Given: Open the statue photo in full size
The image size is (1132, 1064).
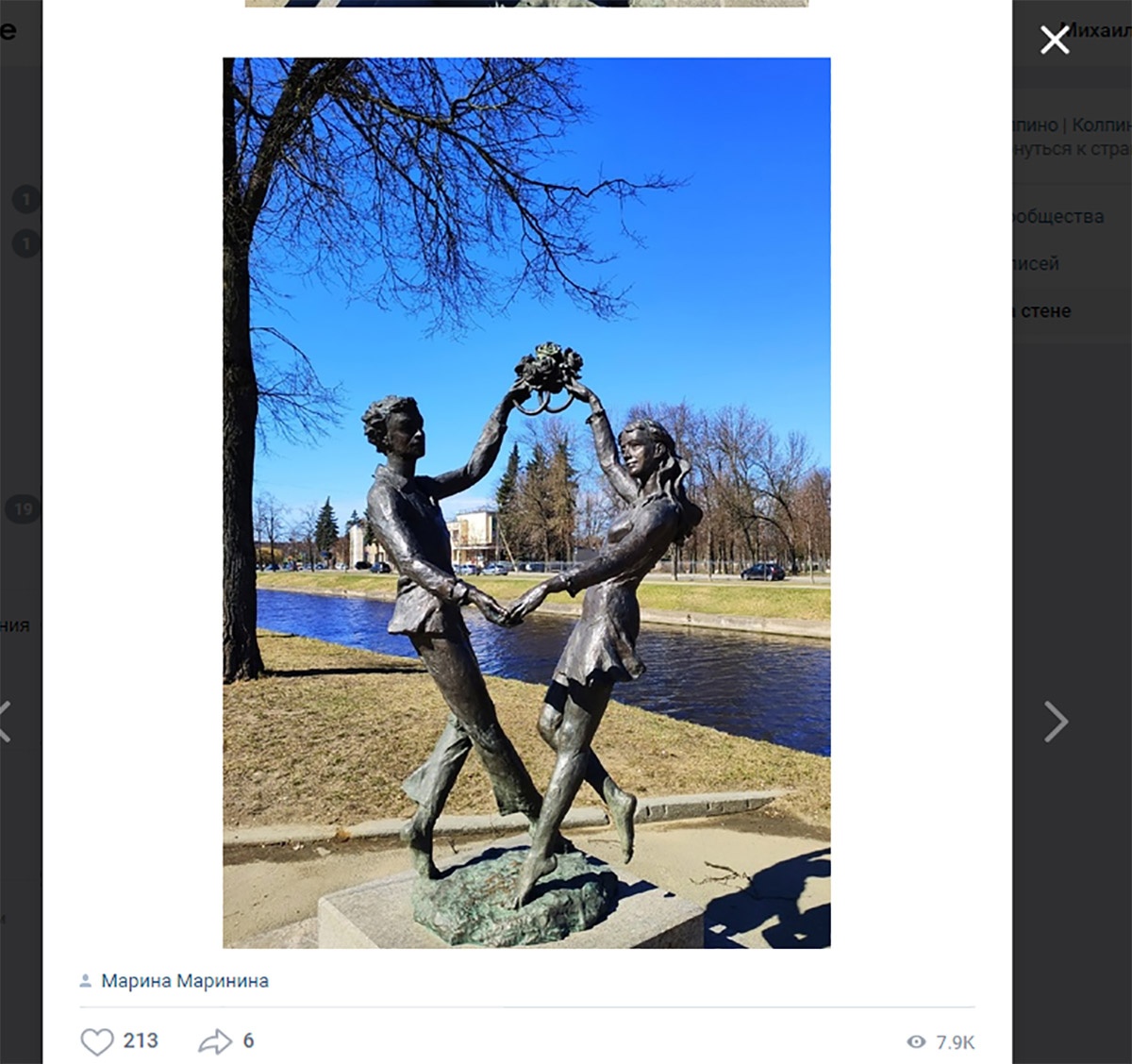Looking at the screenshot, I should (x=526, y=502).
